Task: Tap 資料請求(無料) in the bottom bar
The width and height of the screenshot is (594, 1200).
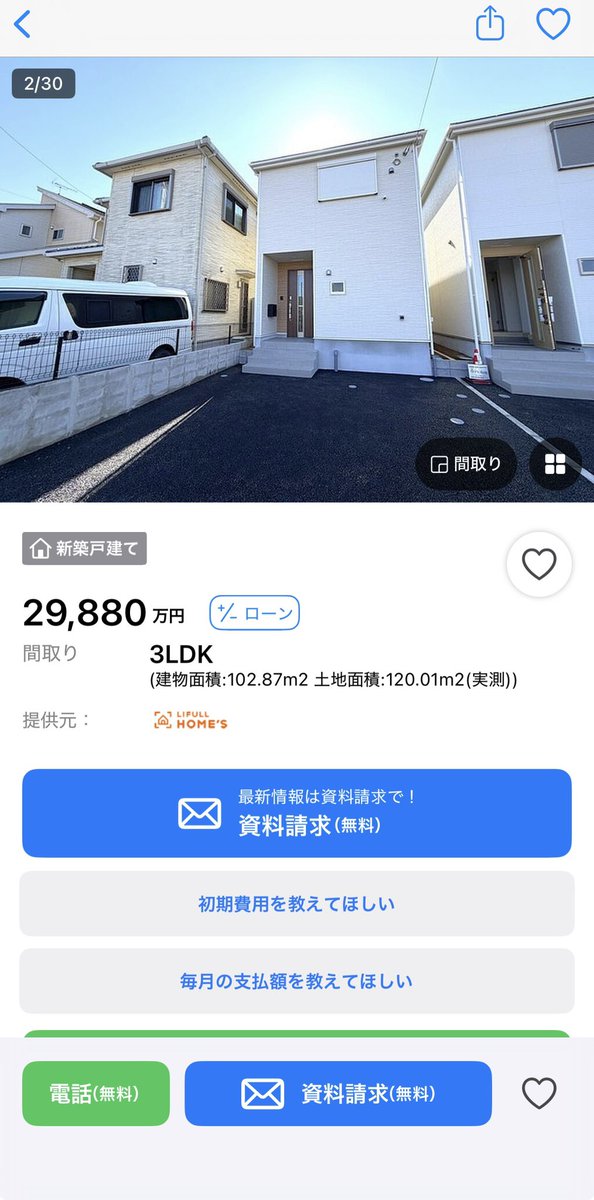Action: pyautogui.click(x=338, y=1094)
